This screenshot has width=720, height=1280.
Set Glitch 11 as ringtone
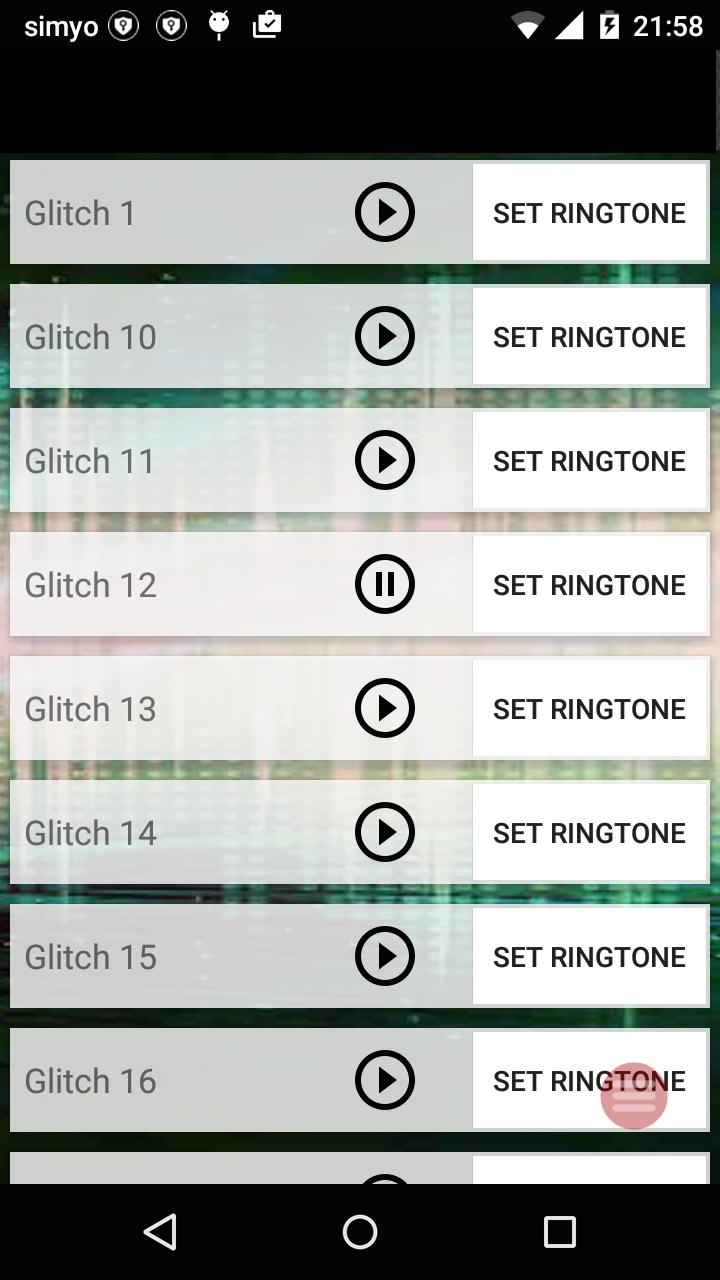[x=589, y=461]
